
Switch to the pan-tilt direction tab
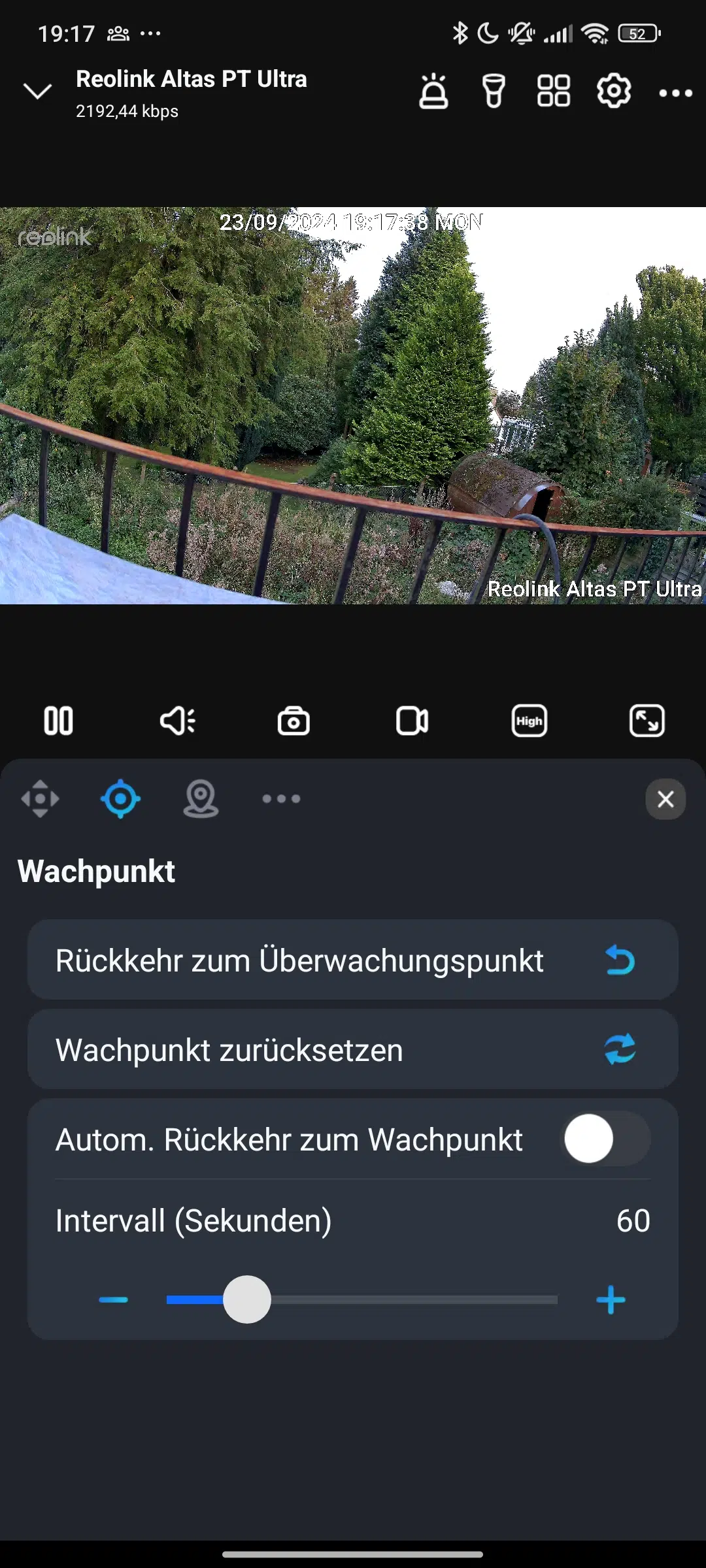[x=40, y=798]
